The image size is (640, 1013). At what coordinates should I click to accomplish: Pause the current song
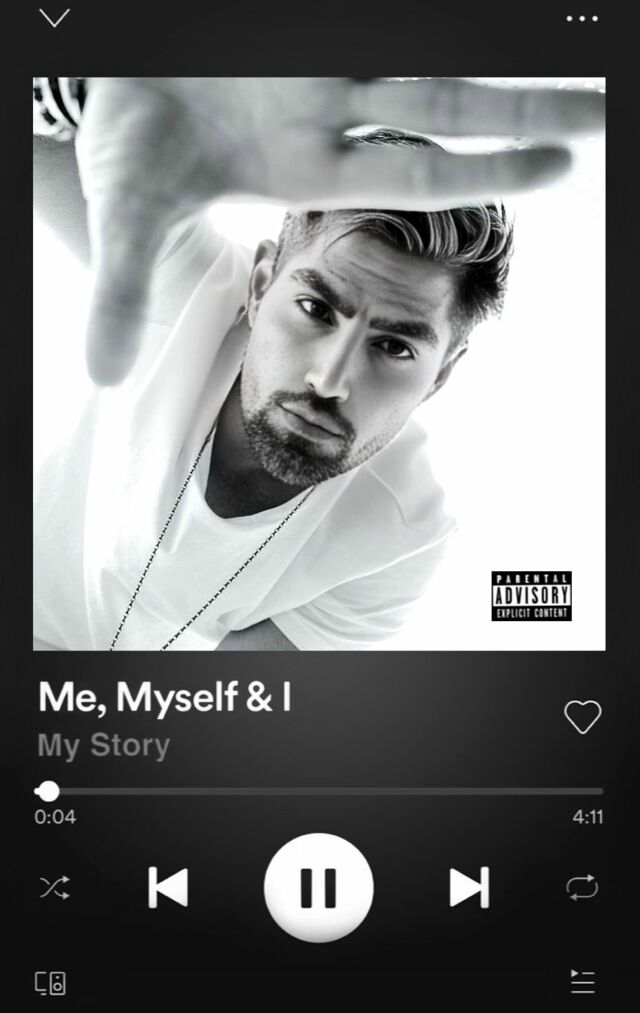tap(319, 887)
